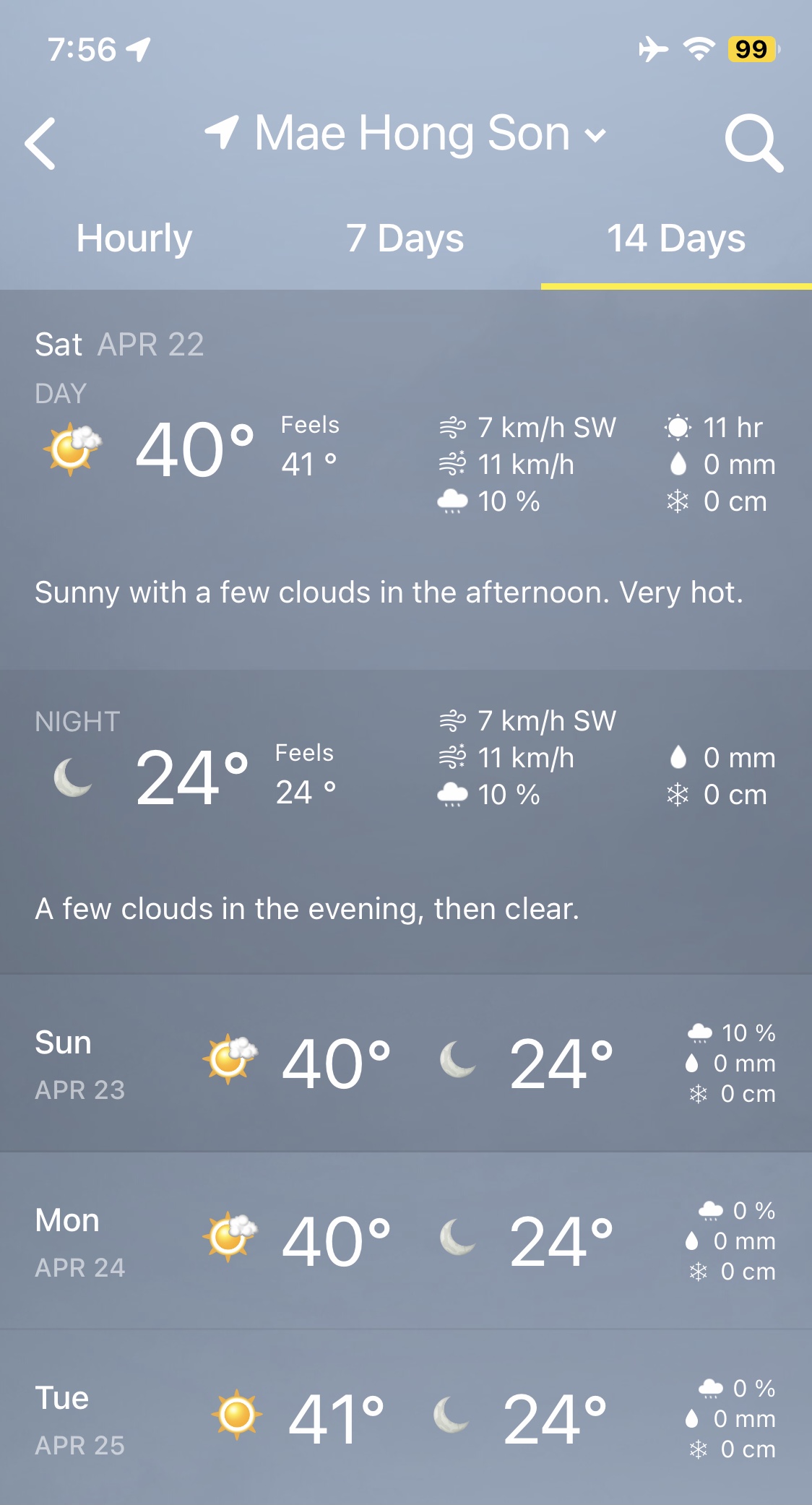812x1505 pixels.
Task: Expand the Mon Apr 24 forecast row
Action: (x=405, y=1241)
